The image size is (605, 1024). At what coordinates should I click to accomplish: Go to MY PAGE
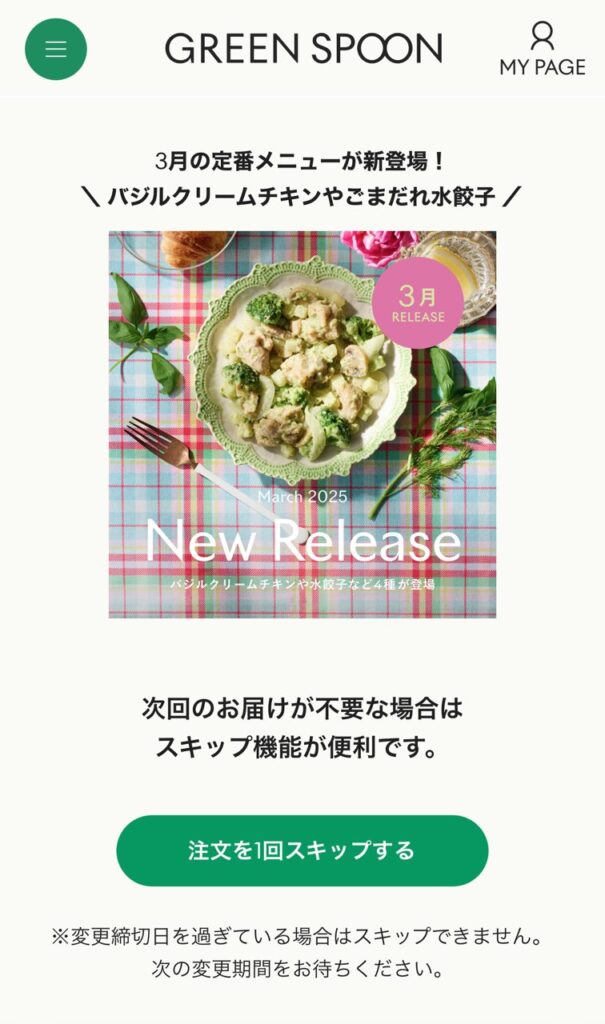click(x=542, y=49)
